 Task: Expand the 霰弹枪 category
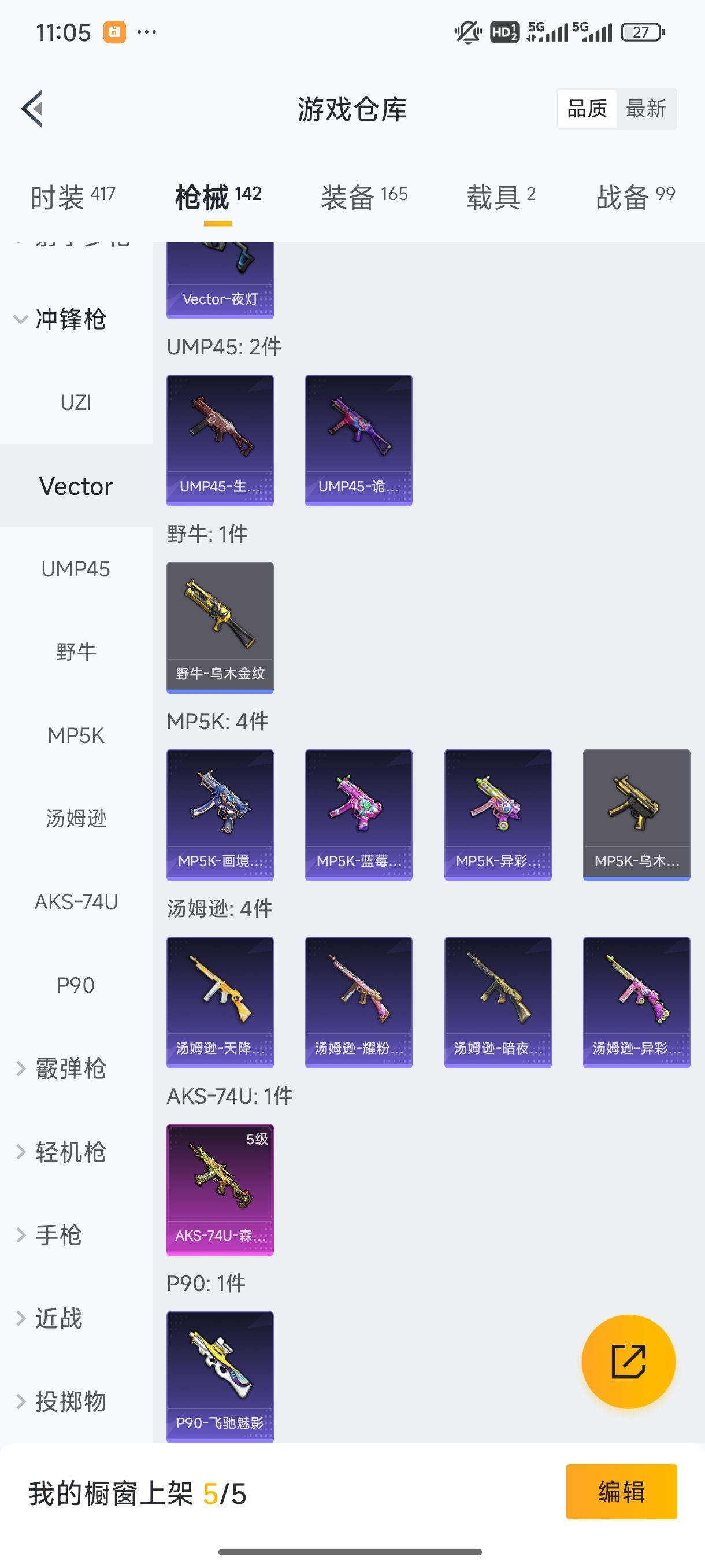pos(61,1068)
